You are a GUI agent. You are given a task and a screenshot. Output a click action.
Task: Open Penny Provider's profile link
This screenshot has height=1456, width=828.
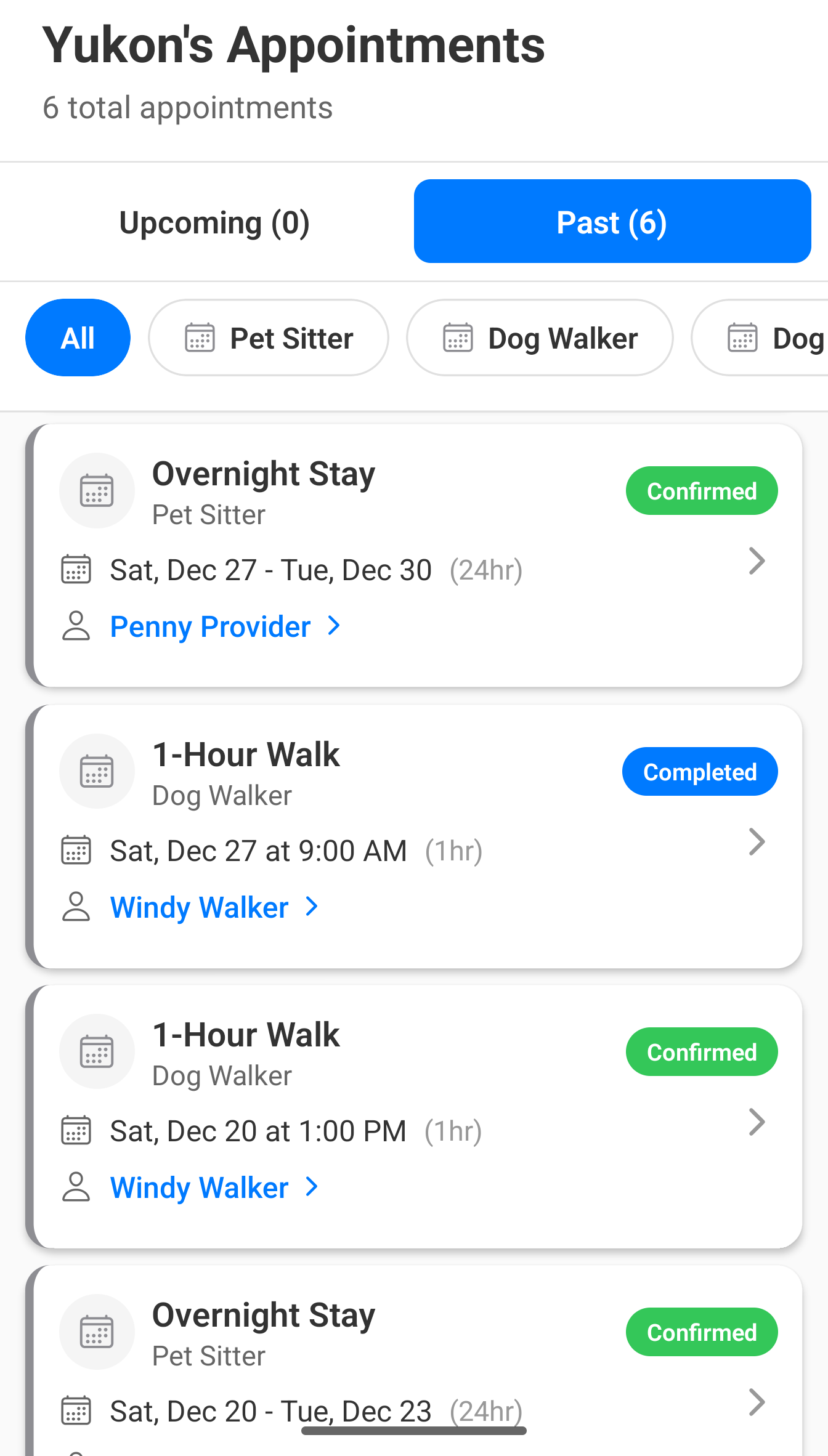[x=210, y=626]
